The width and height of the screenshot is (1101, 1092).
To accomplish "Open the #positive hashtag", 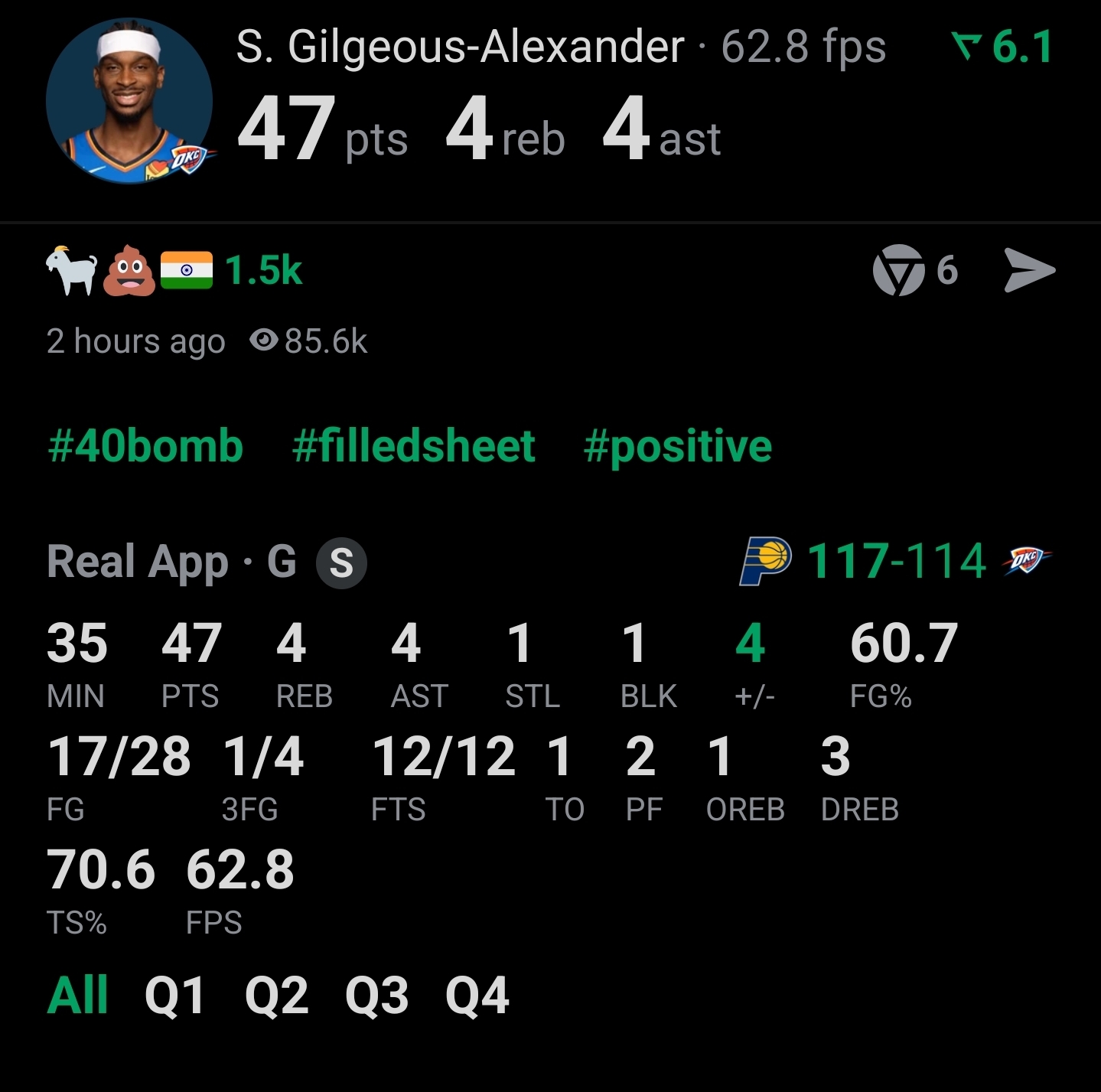I will tap(677, 446).
